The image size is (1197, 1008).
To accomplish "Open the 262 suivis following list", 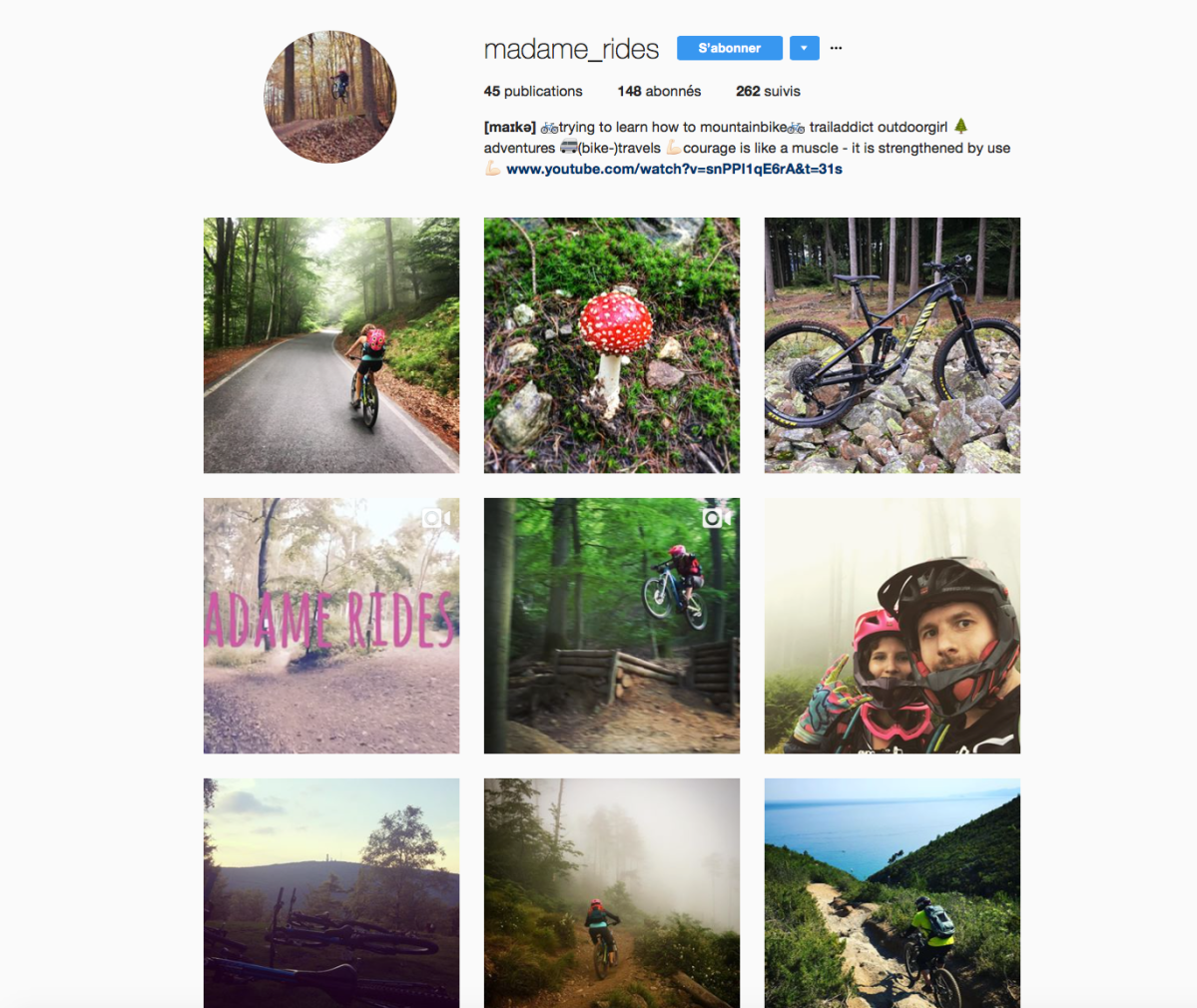I will click(768, 91).
